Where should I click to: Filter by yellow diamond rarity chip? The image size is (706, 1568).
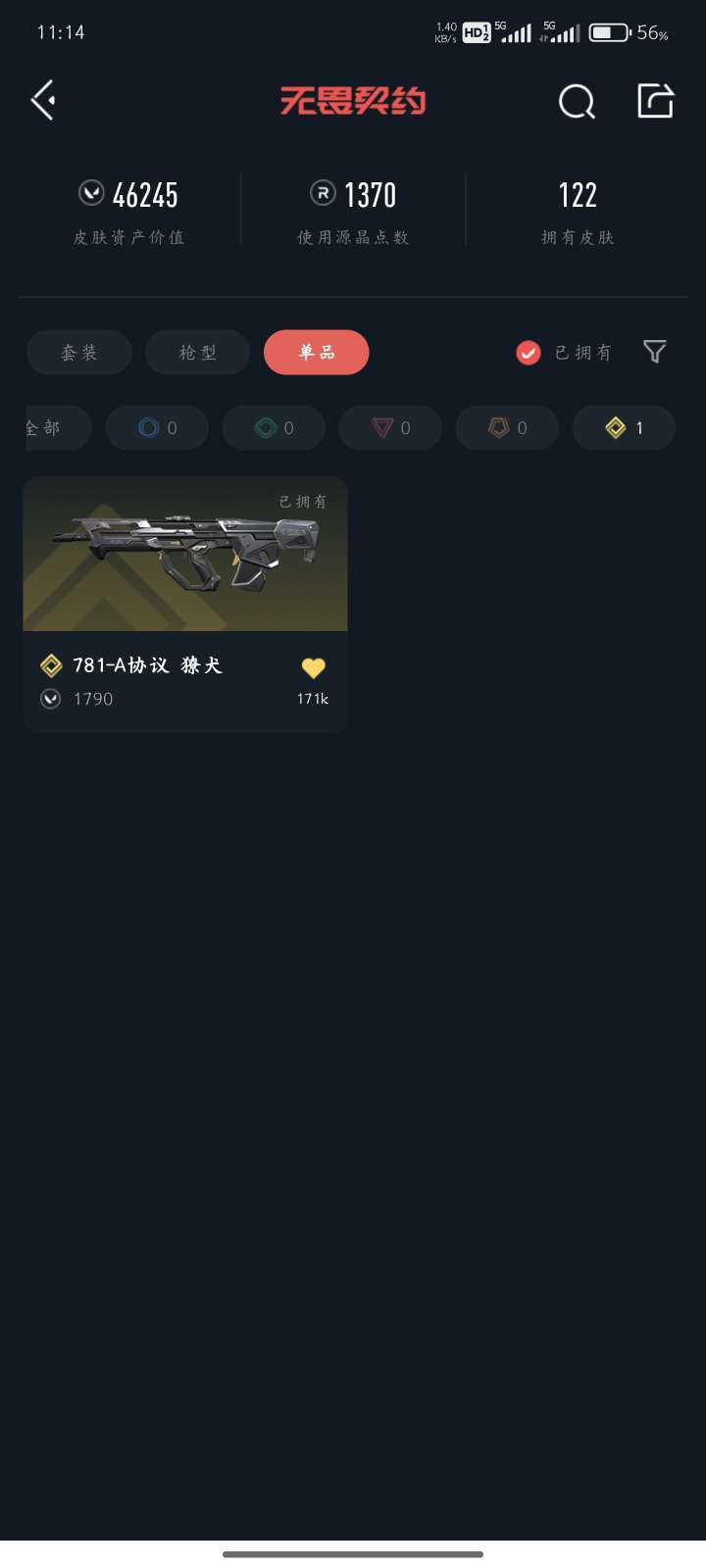tap(624, 428)
